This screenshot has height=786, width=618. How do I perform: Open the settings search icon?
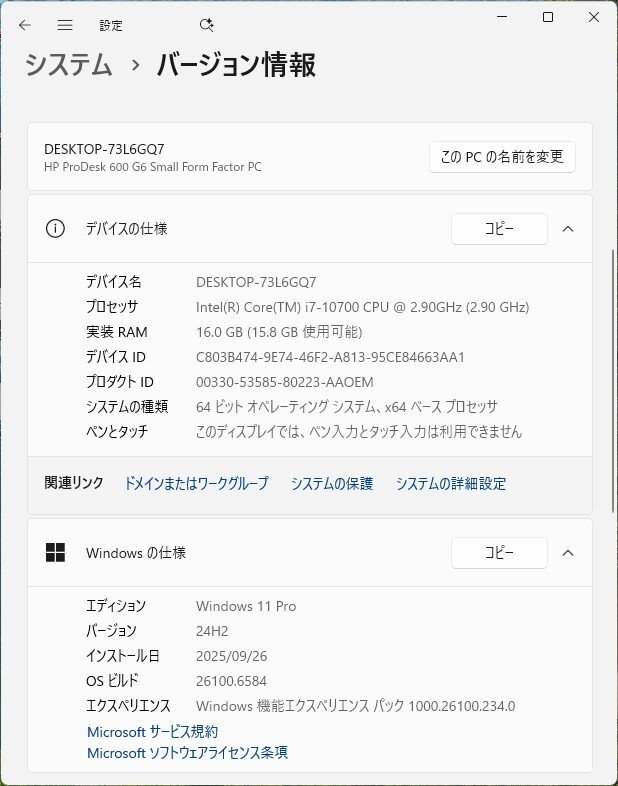point(206,25)
